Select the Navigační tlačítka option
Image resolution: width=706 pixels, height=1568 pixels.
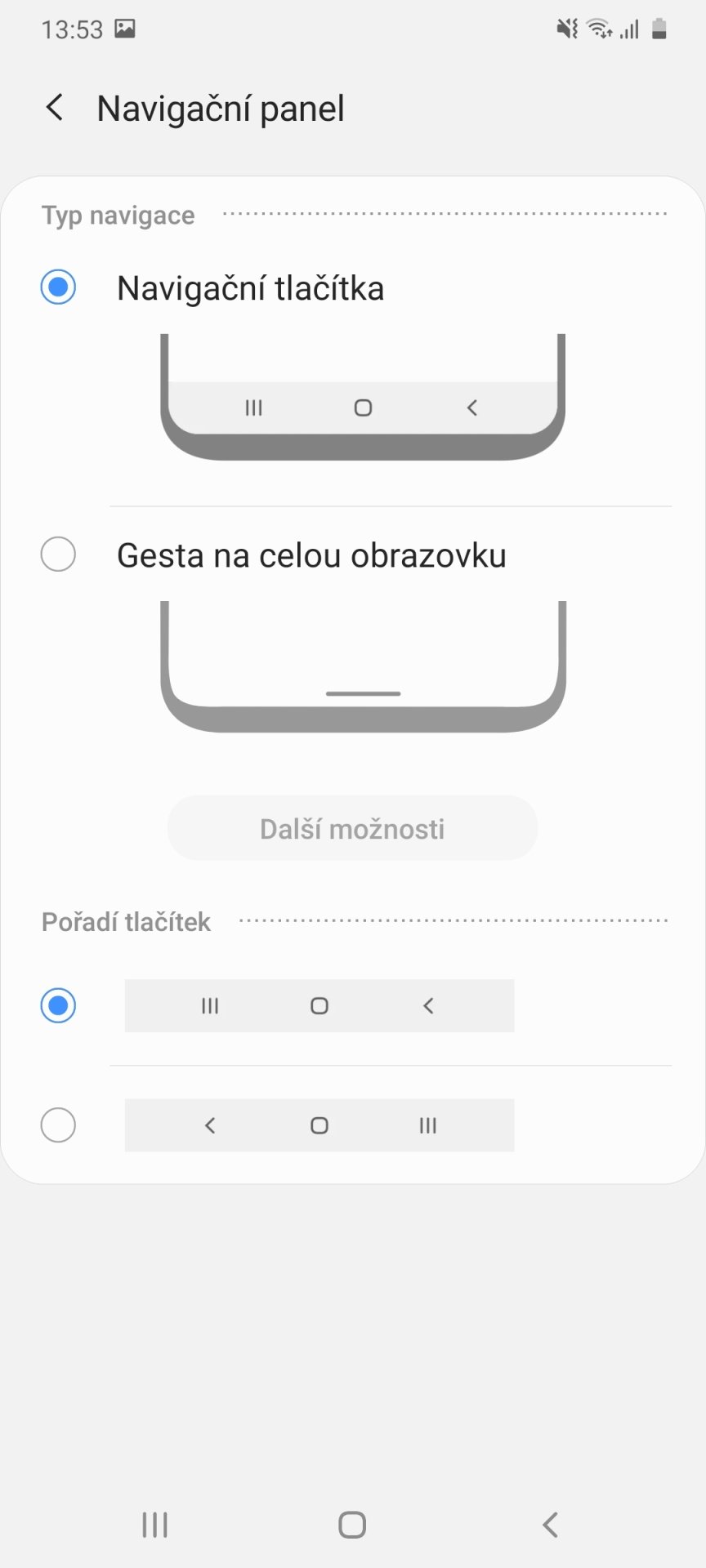[x=58, y=287]
